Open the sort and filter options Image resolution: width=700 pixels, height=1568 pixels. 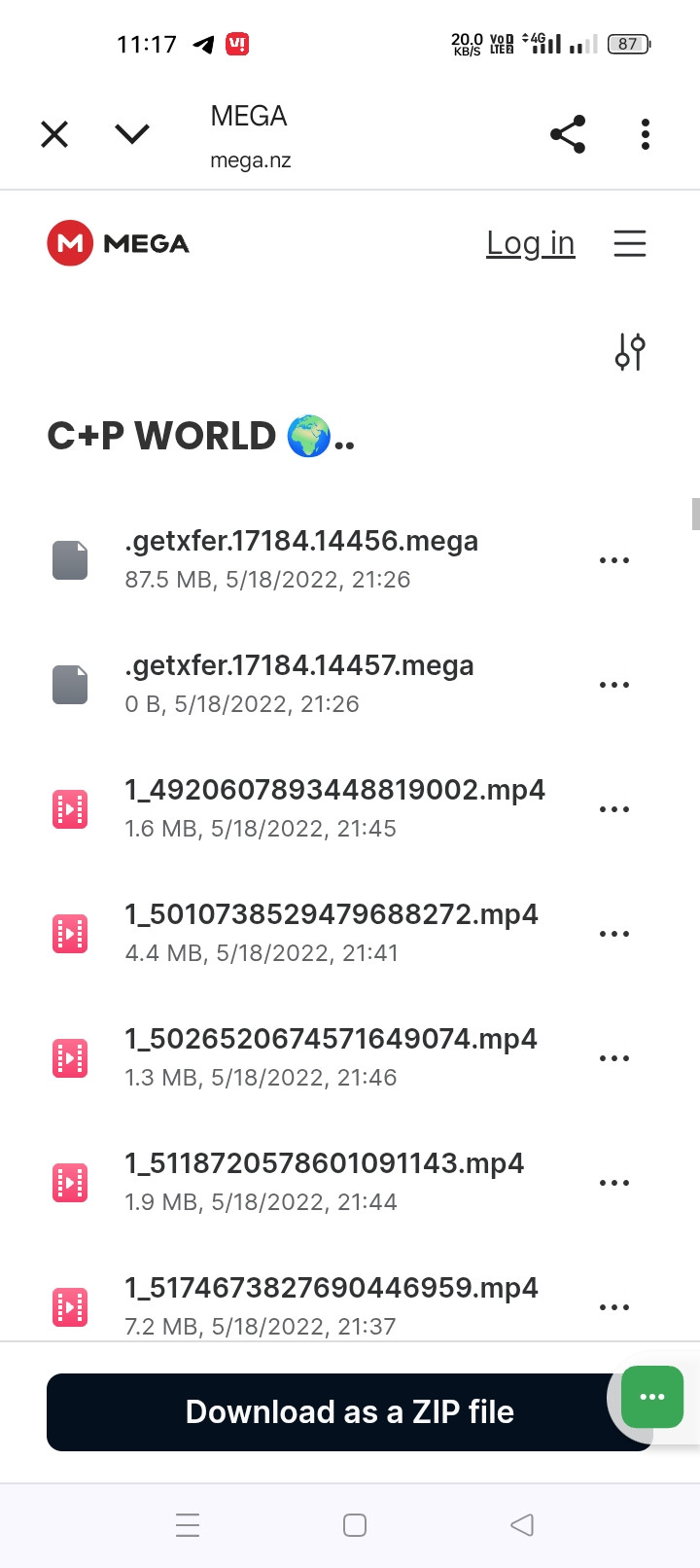[630, 352]
